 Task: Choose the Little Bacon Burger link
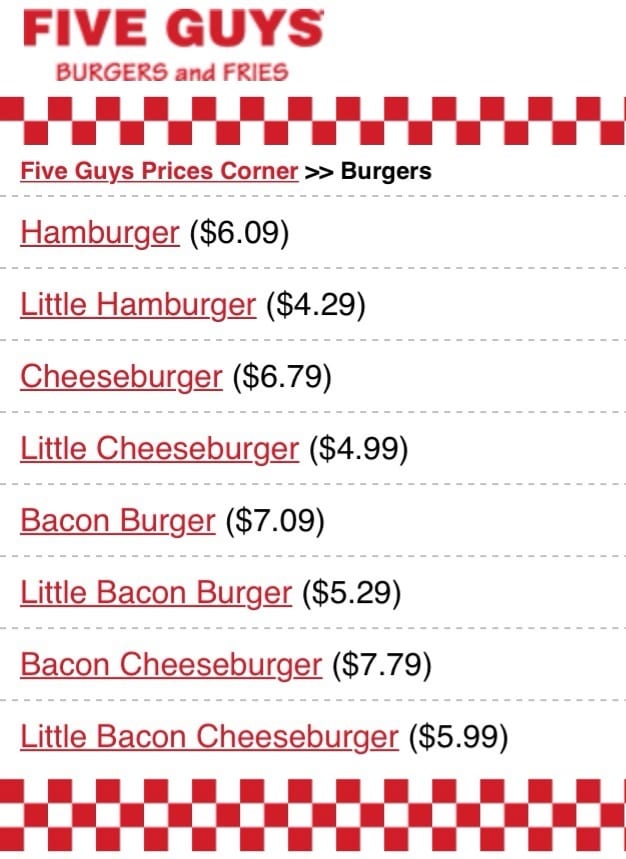click(156, 593)
